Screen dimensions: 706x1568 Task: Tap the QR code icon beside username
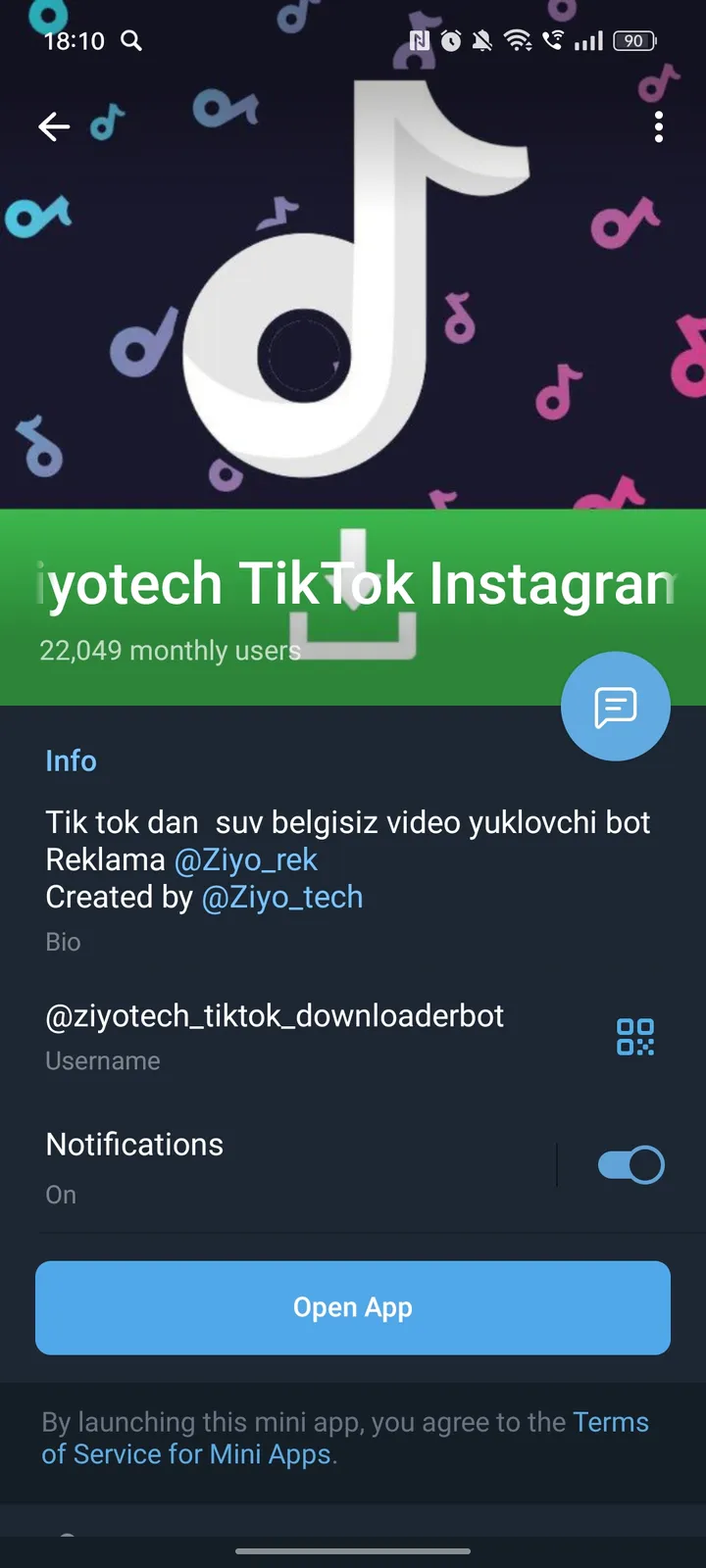coord(635,1036)
